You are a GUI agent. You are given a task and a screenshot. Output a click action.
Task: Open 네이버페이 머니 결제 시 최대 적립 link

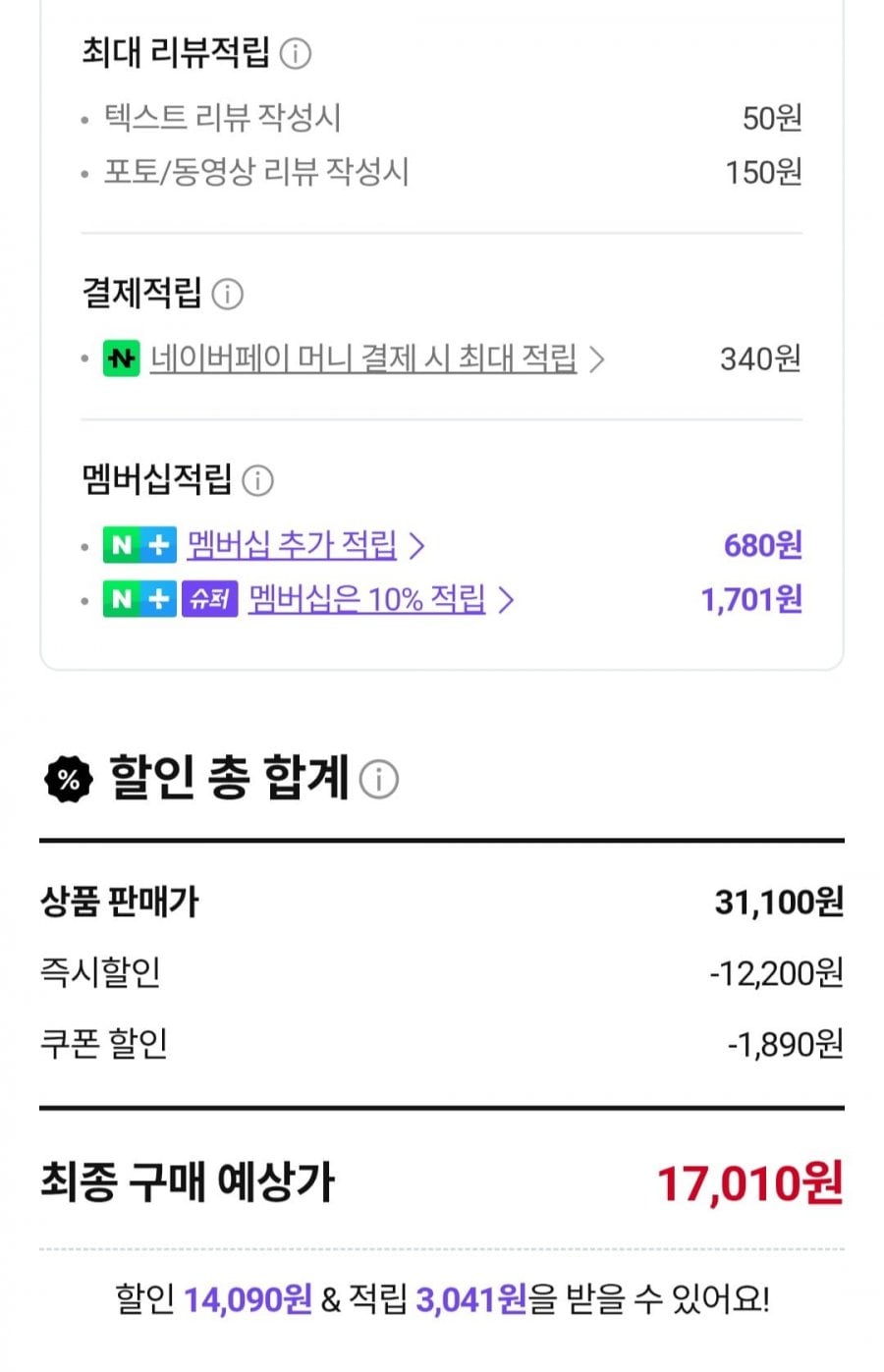(363, 358)
